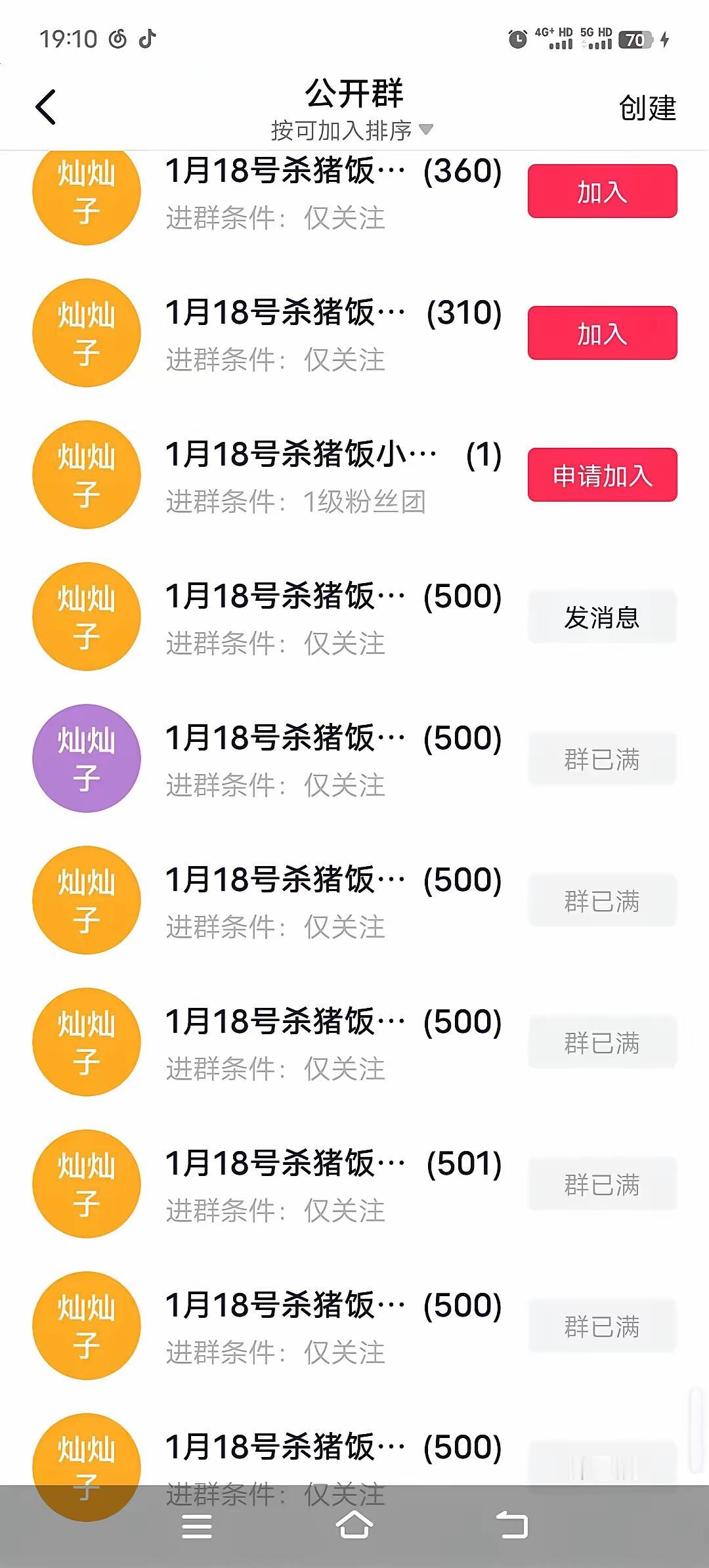This screenshot has width=709, height=1568.
Task: Join the group with 310 members
Action: (x=602, y=333)
